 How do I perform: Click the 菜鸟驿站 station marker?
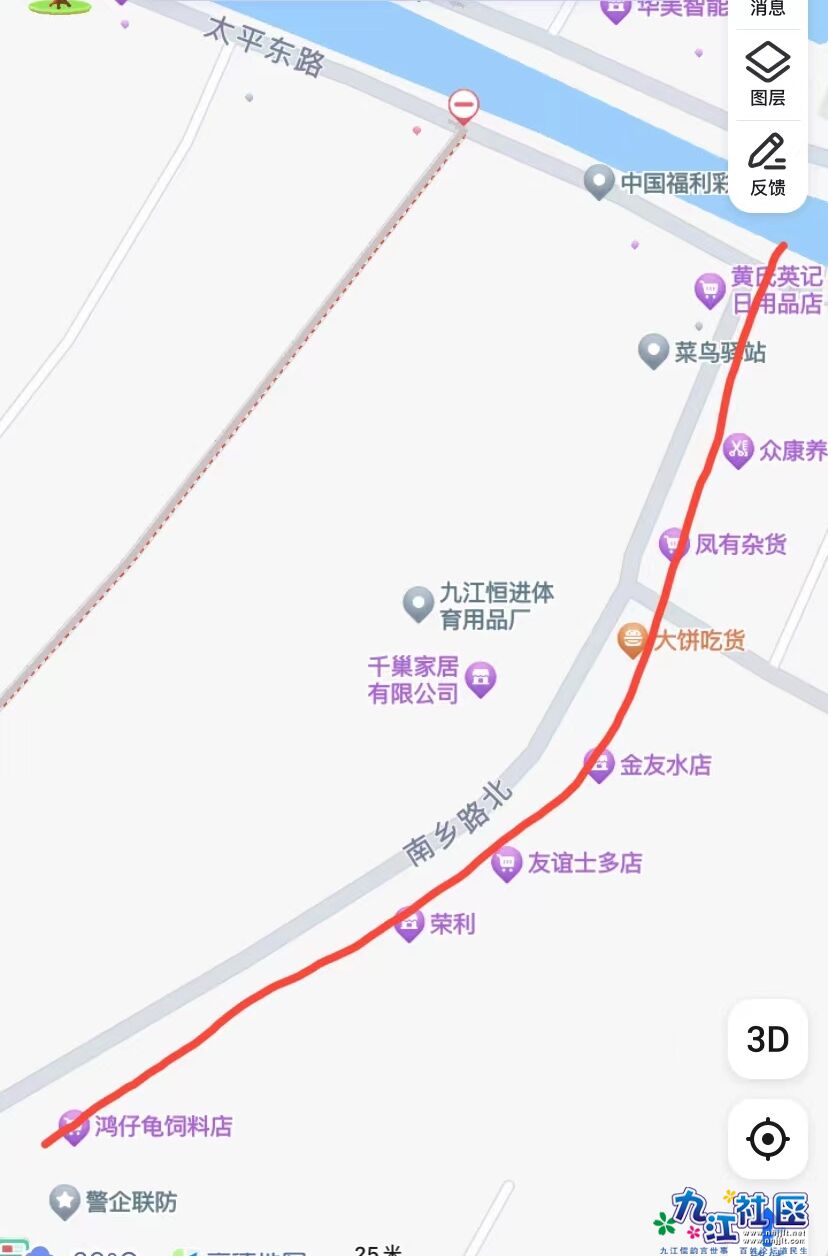tap(652, 351)
